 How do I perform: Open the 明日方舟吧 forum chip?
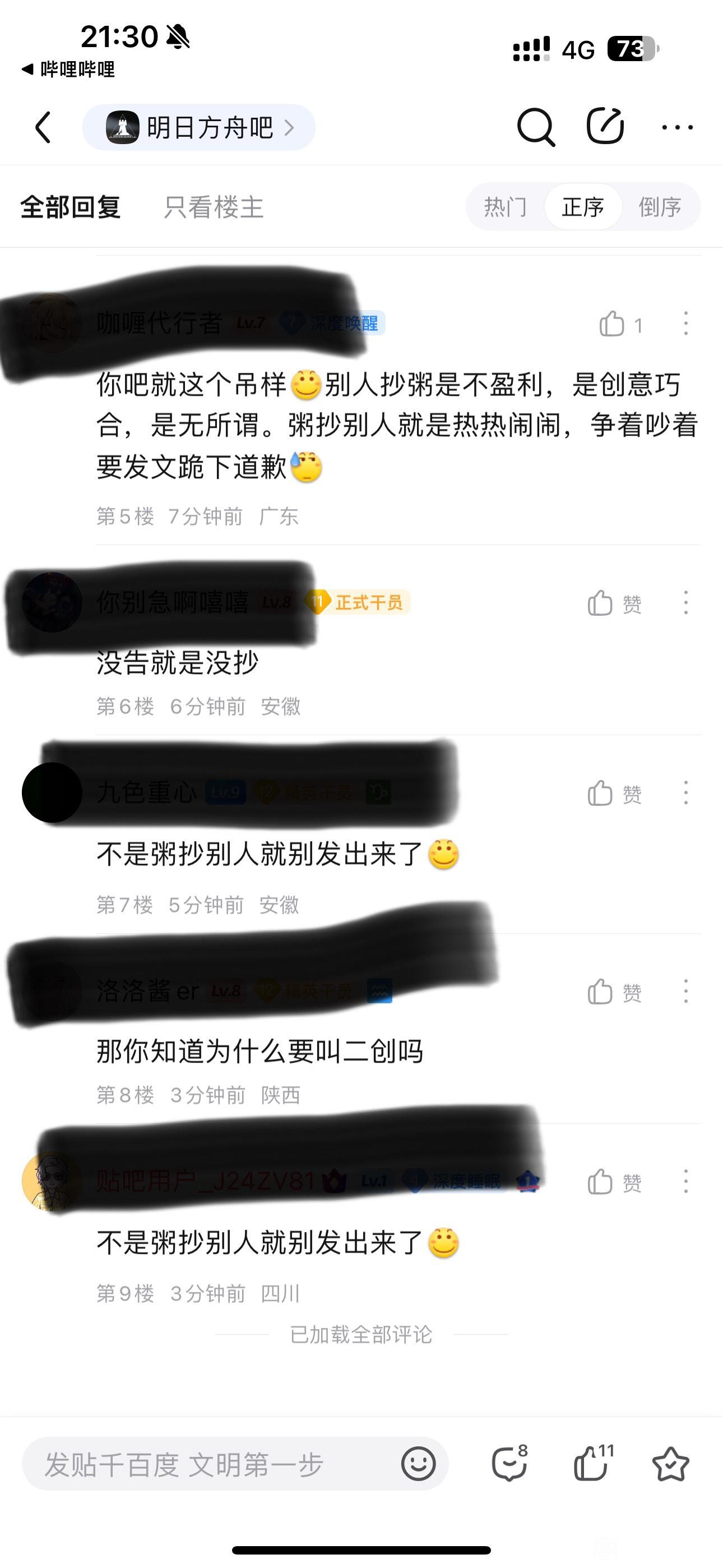(198, 127)
